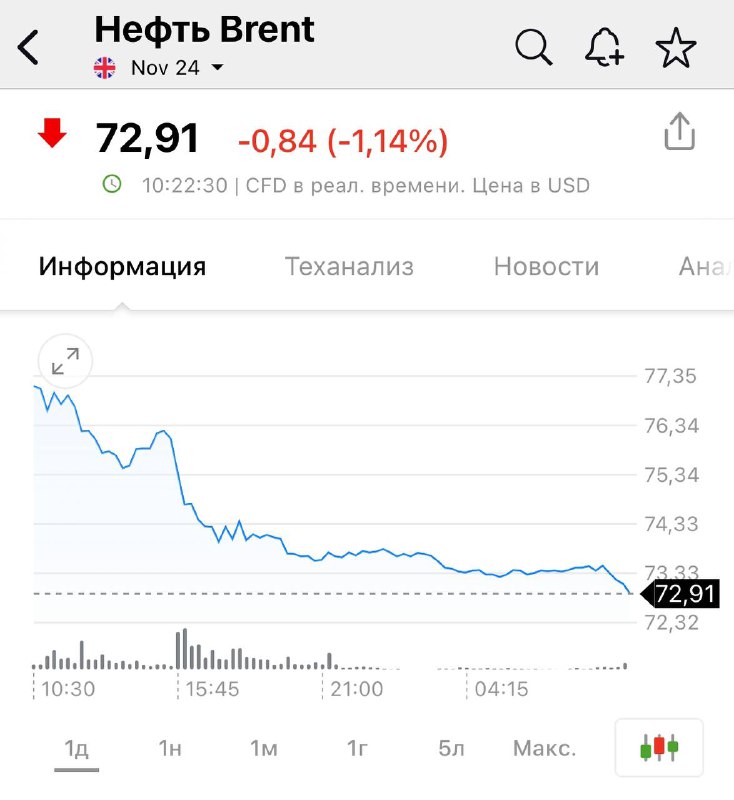This screenshot has width=734, height=800.
Task: Open the search magnifier icon
Action: [534, 47]
